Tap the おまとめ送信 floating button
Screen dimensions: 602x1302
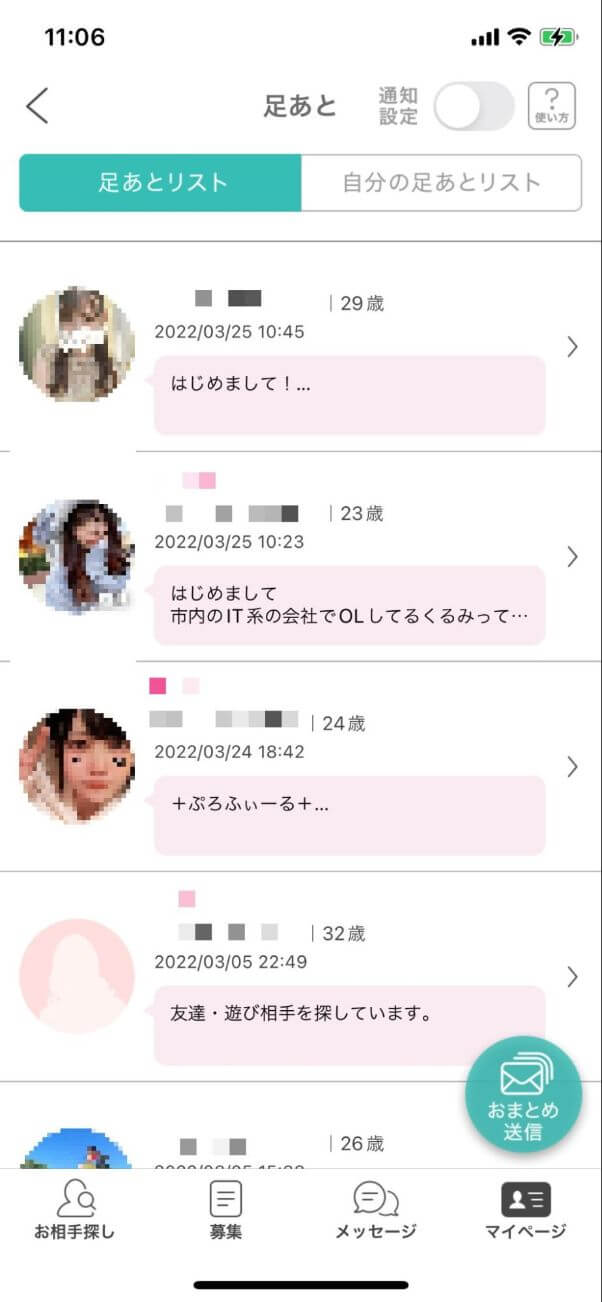click(523, 1095)
